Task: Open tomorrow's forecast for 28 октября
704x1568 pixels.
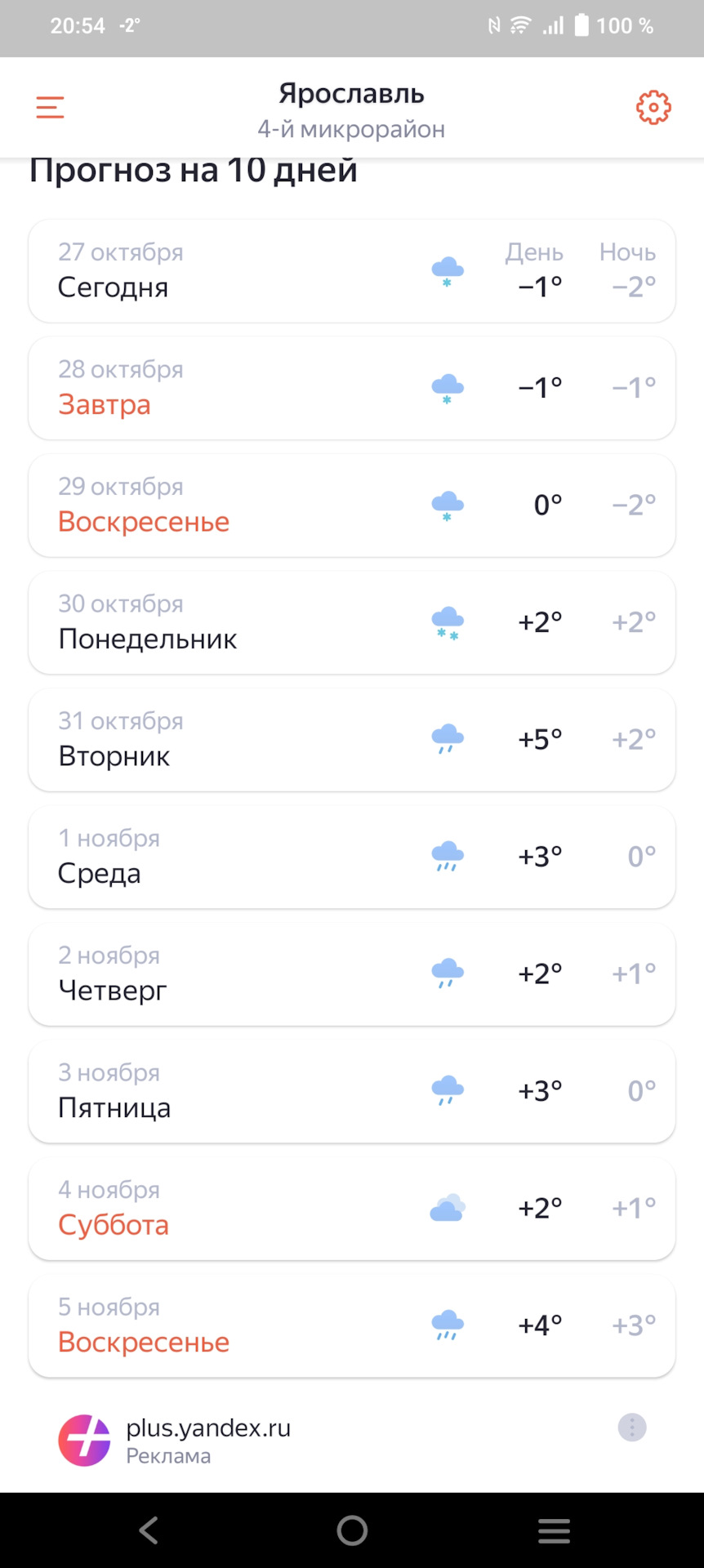Action: [351, 388]
